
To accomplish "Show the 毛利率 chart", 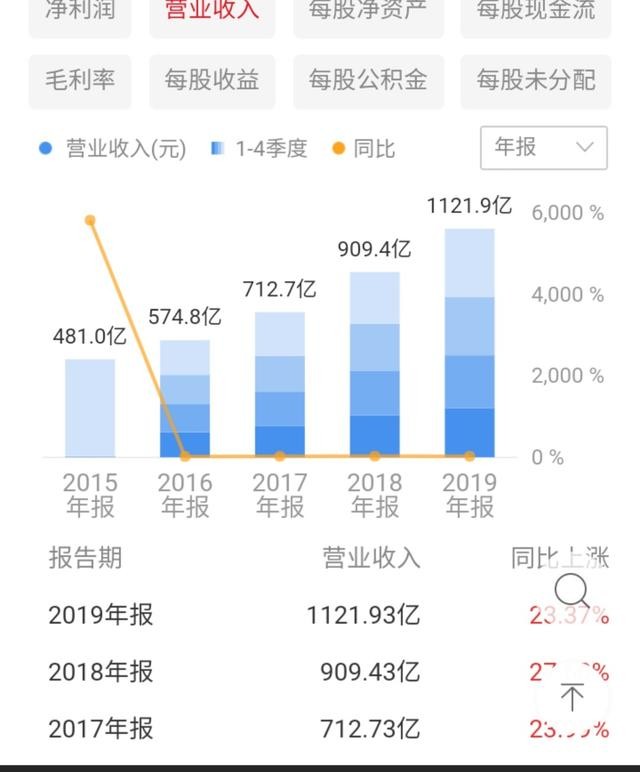I will point(80,80).
